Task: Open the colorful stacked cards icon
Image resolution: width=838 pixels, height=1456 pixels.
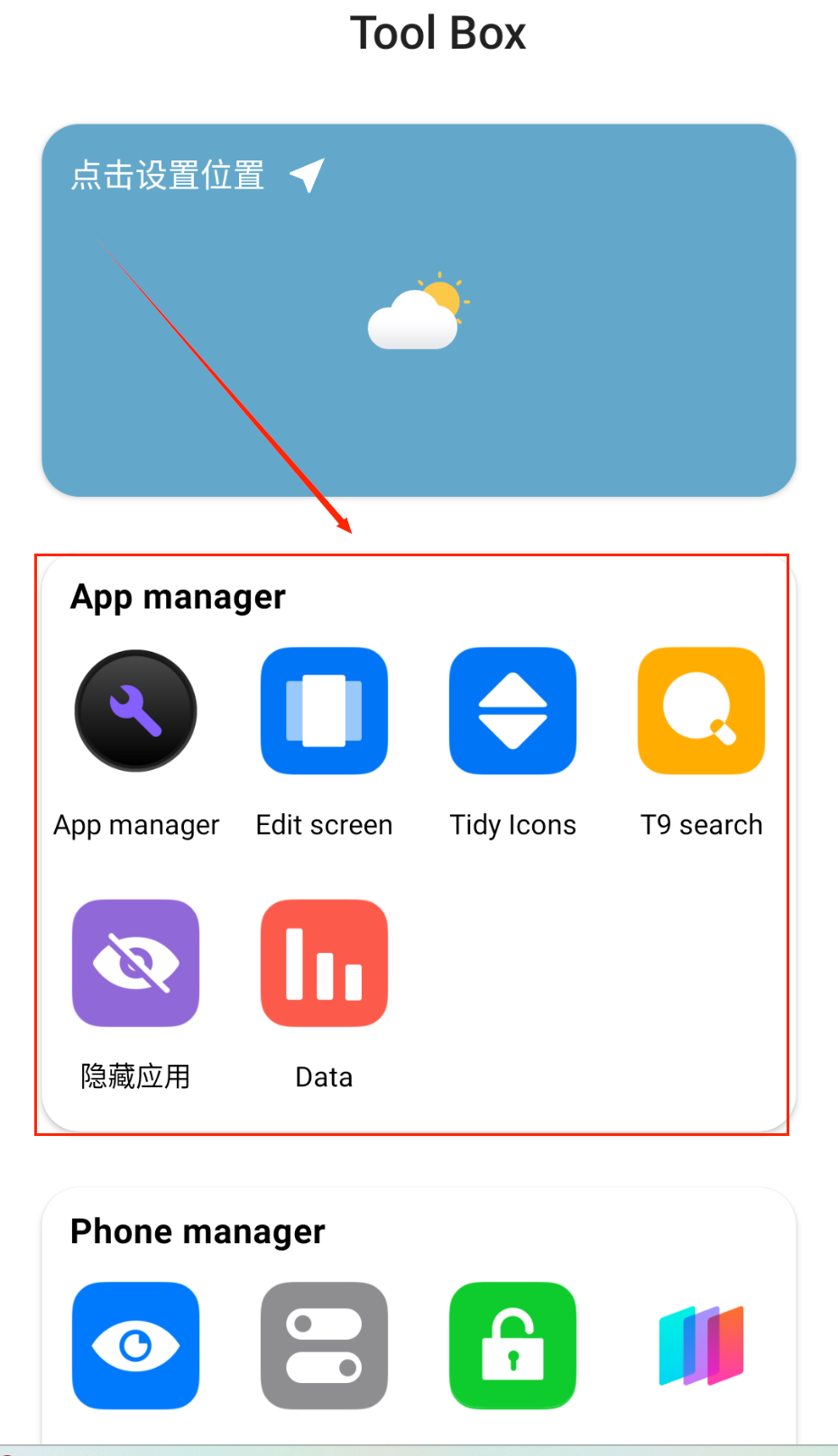Action: pyautogui.click(x=701, y=1345)
